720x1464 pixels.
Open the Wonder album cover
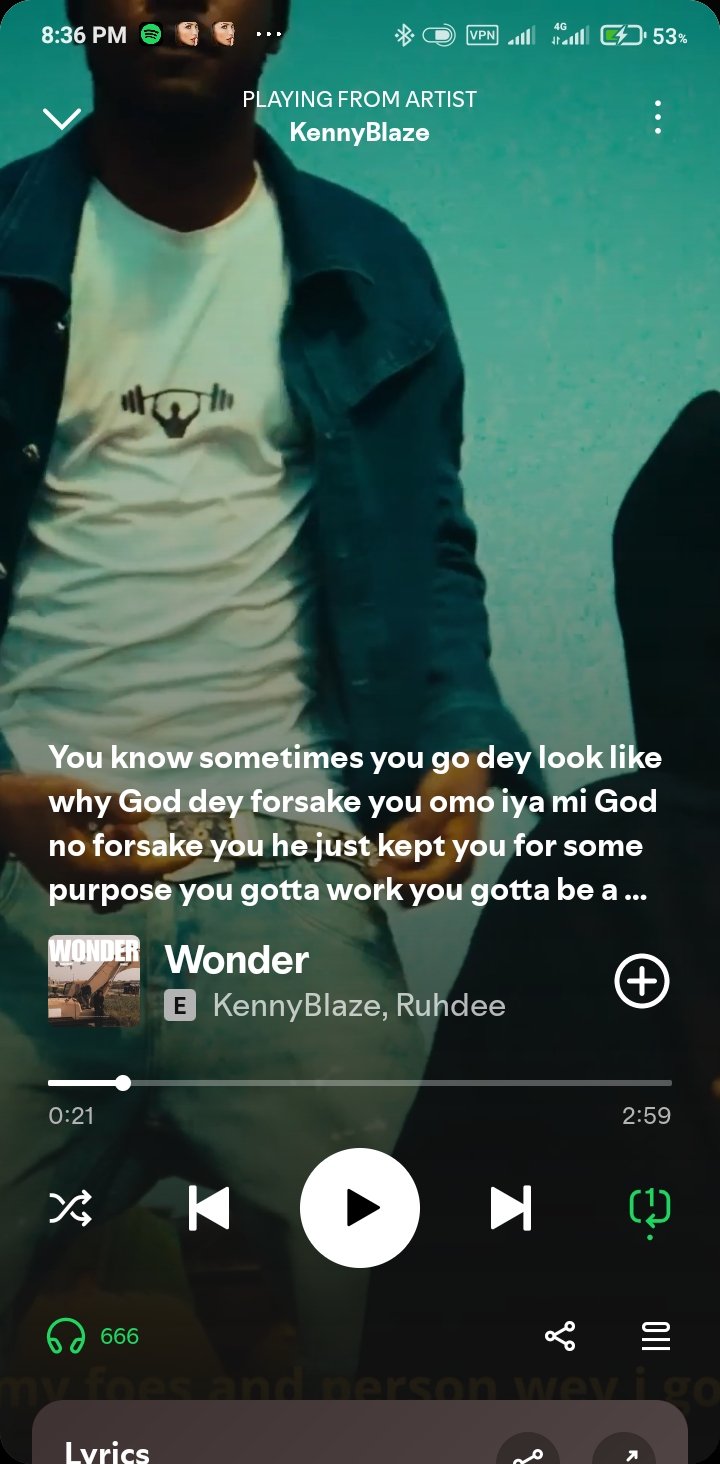click(94, 981)
